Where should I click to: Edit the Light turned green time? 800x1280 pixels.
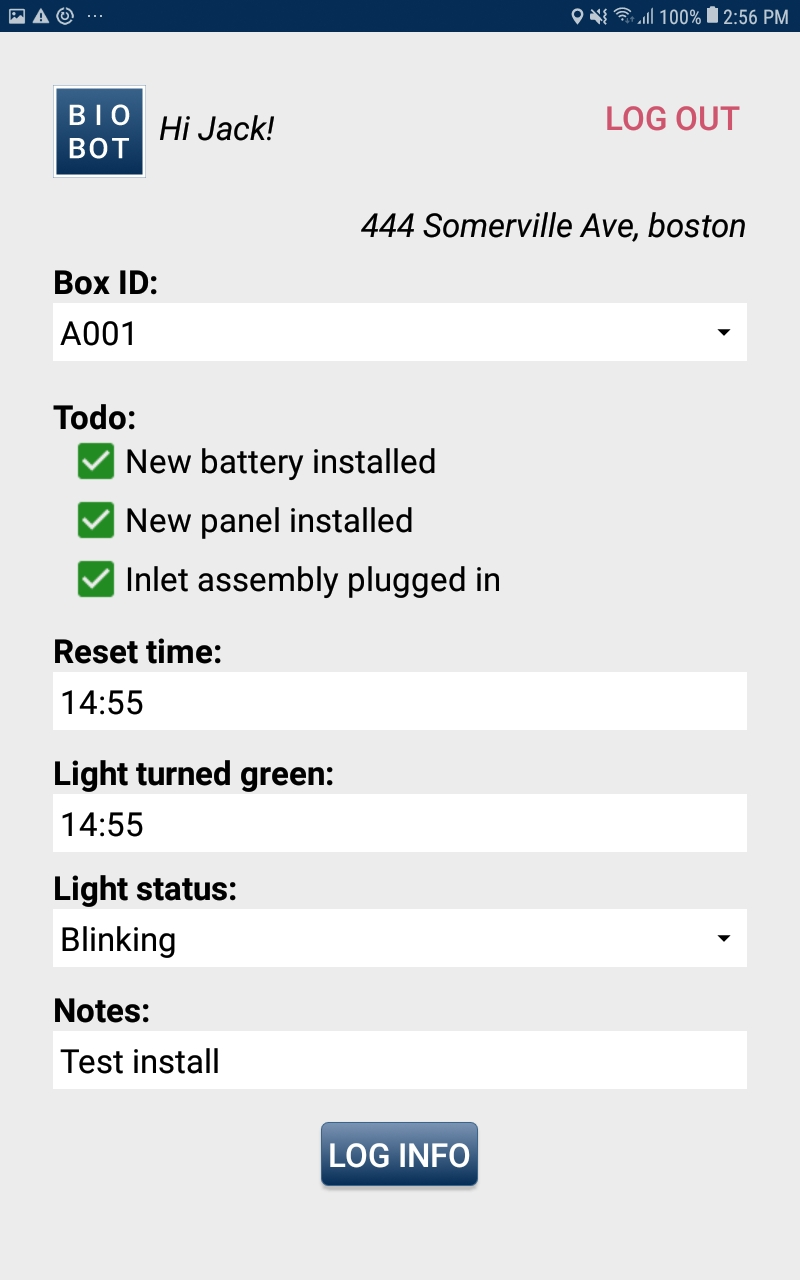pyautogui.click(x=400, y=824)
